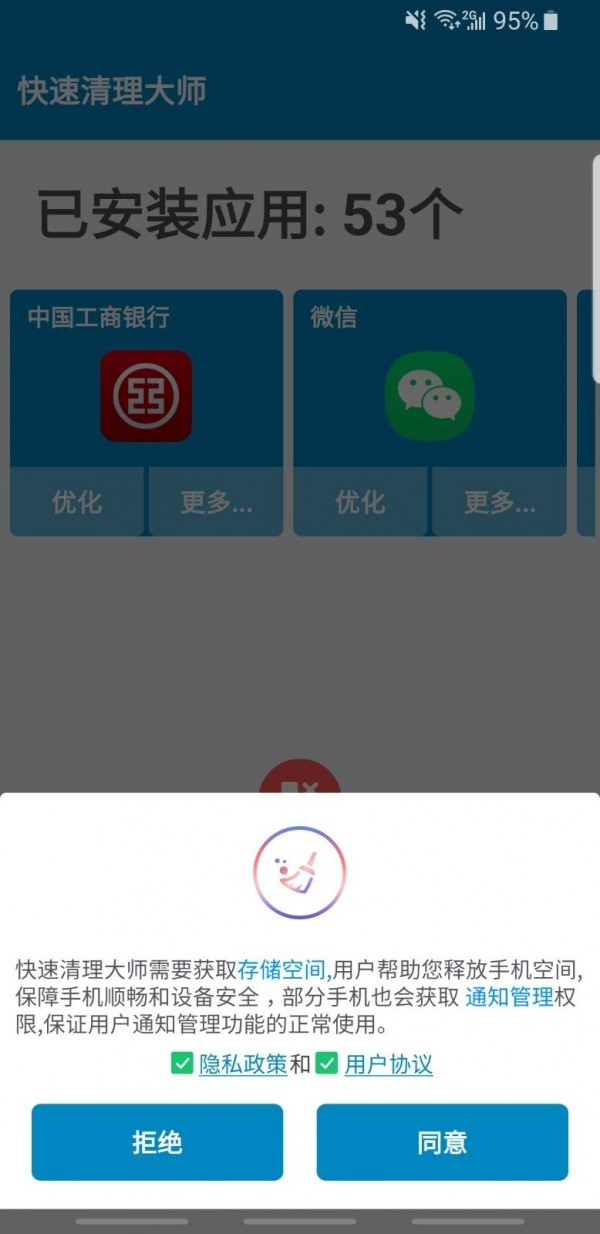Open the 存储空间 permission link
Screen dimensions: 600x1234
coord(282,969)
